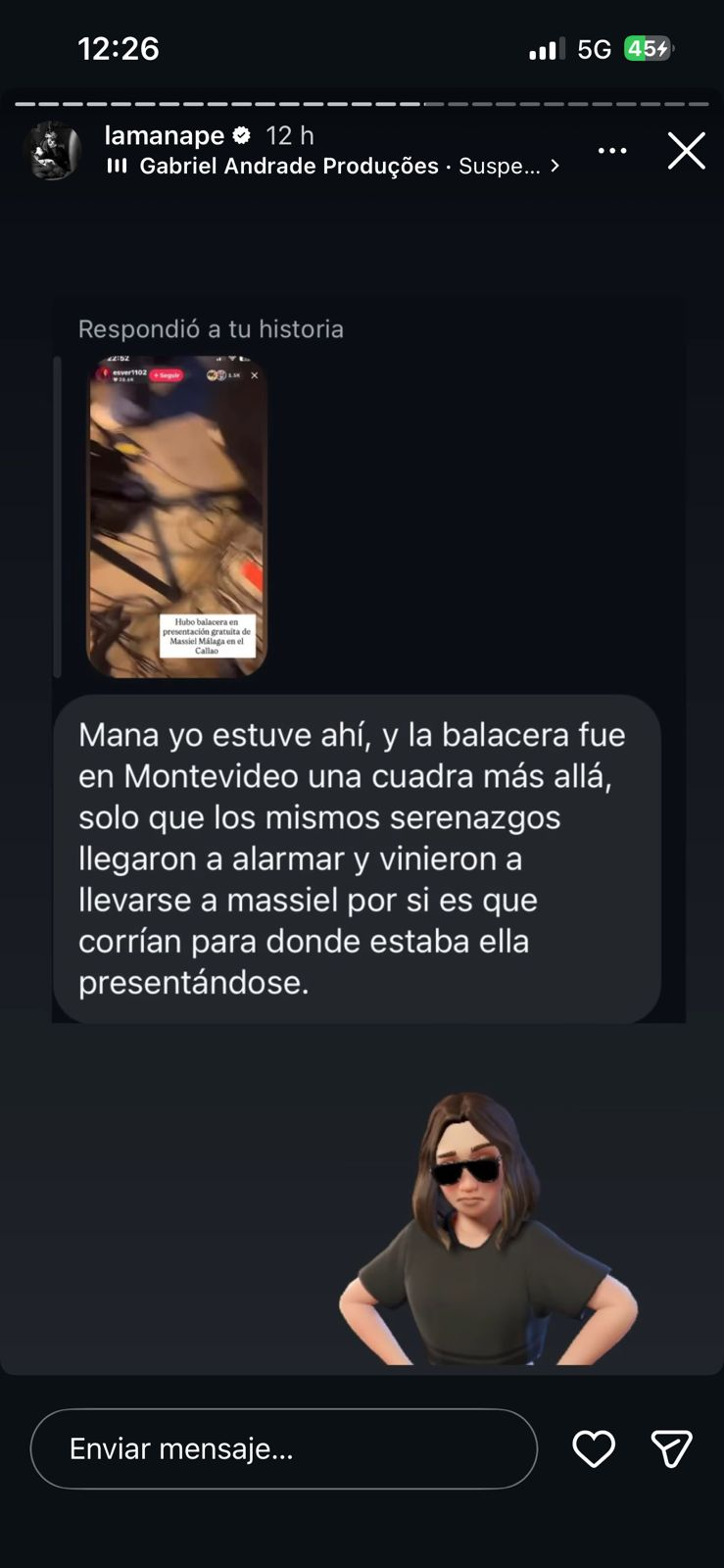Tap the verified badge next to lamanape
Viewport: 724px width, 1568px height.
click(240, 136)
